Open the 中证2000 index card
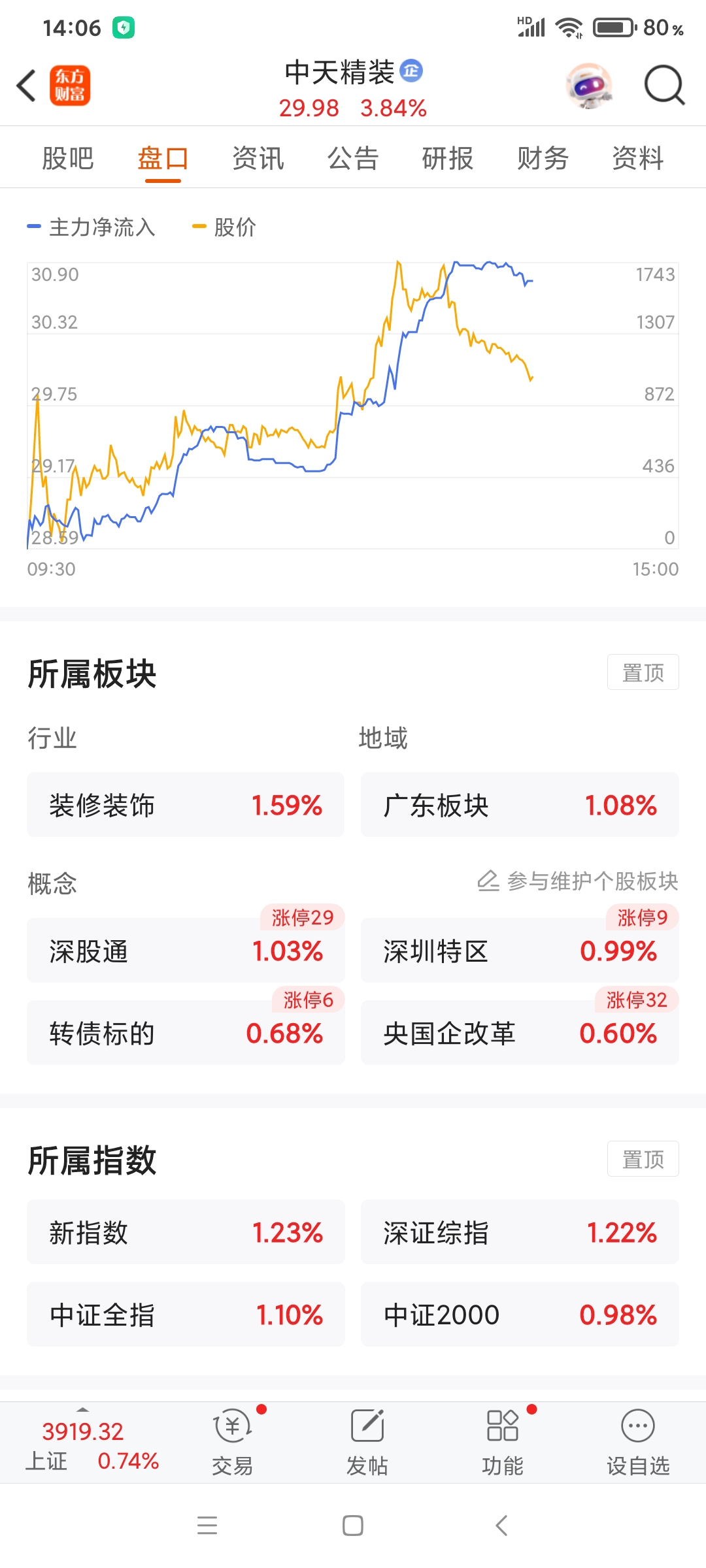 point(520,1315)
